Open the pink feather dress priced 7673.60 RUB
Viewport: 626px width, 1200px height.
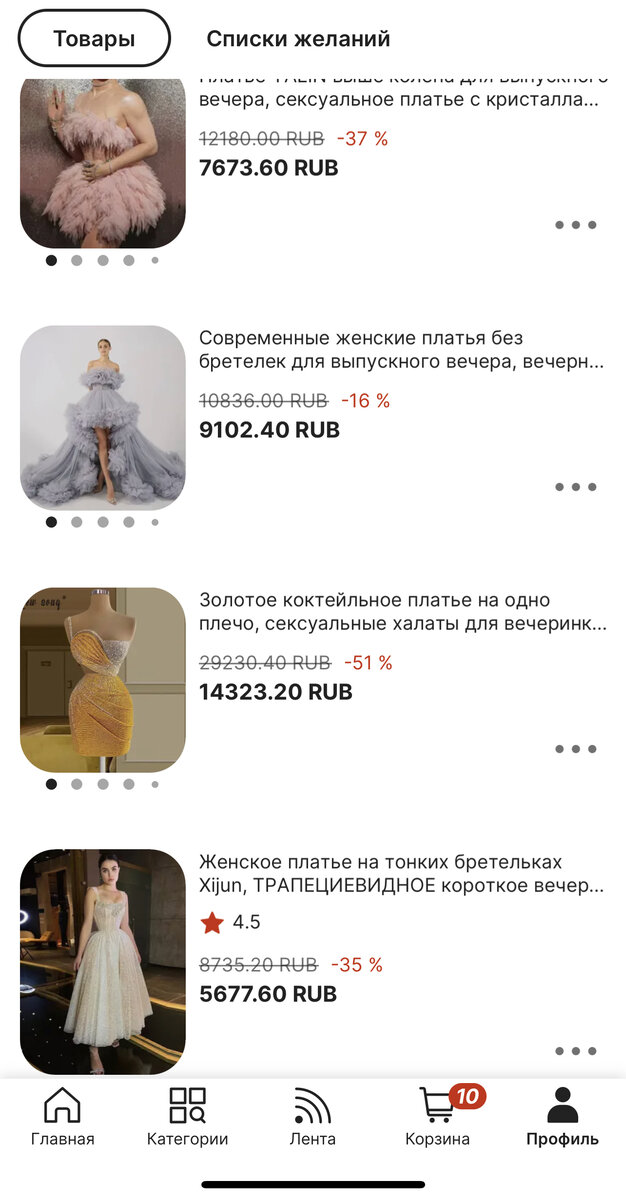click(x=103, y=163)
